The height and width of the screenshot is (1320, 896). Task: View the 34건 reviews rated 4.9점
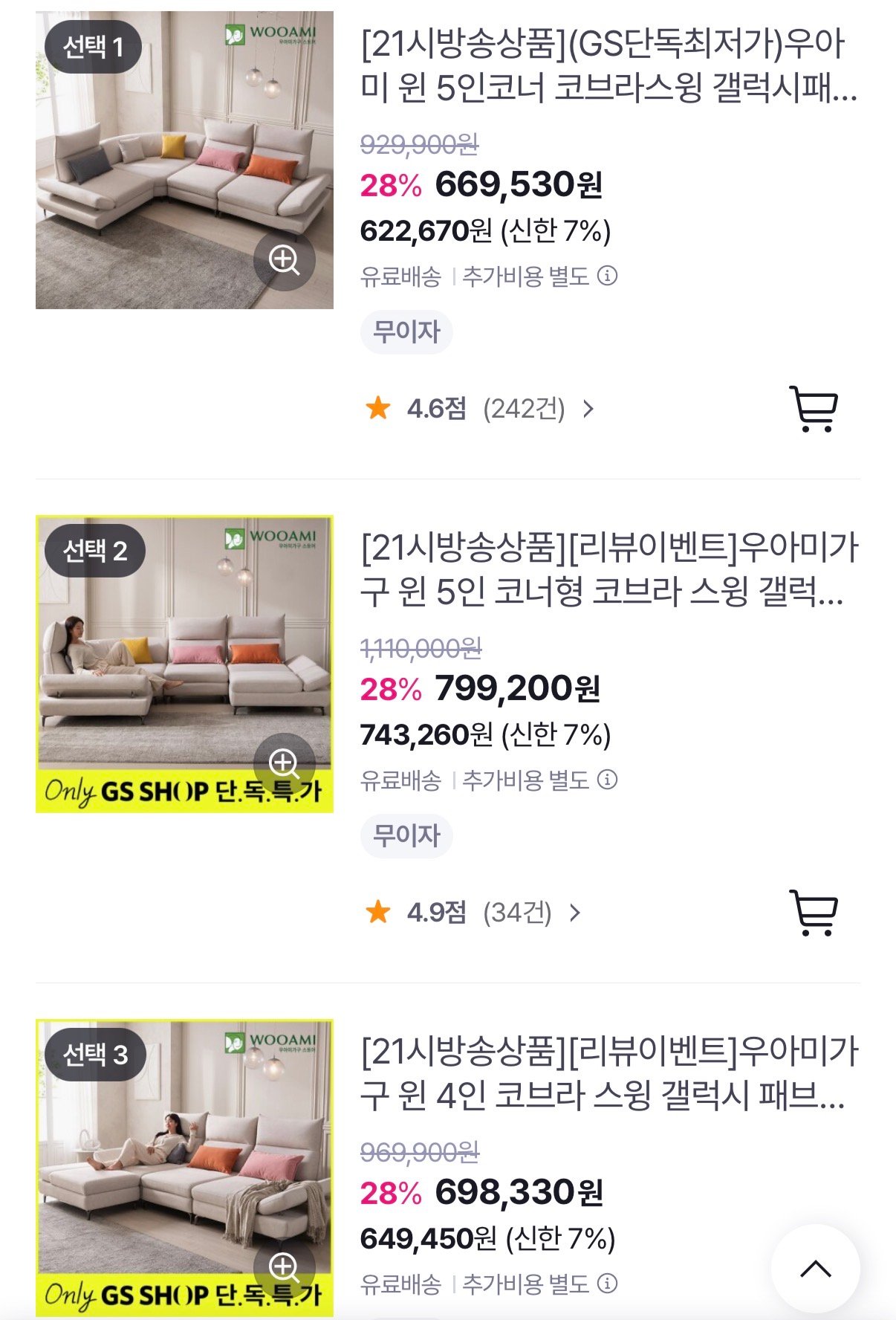(x=474, y=912)
